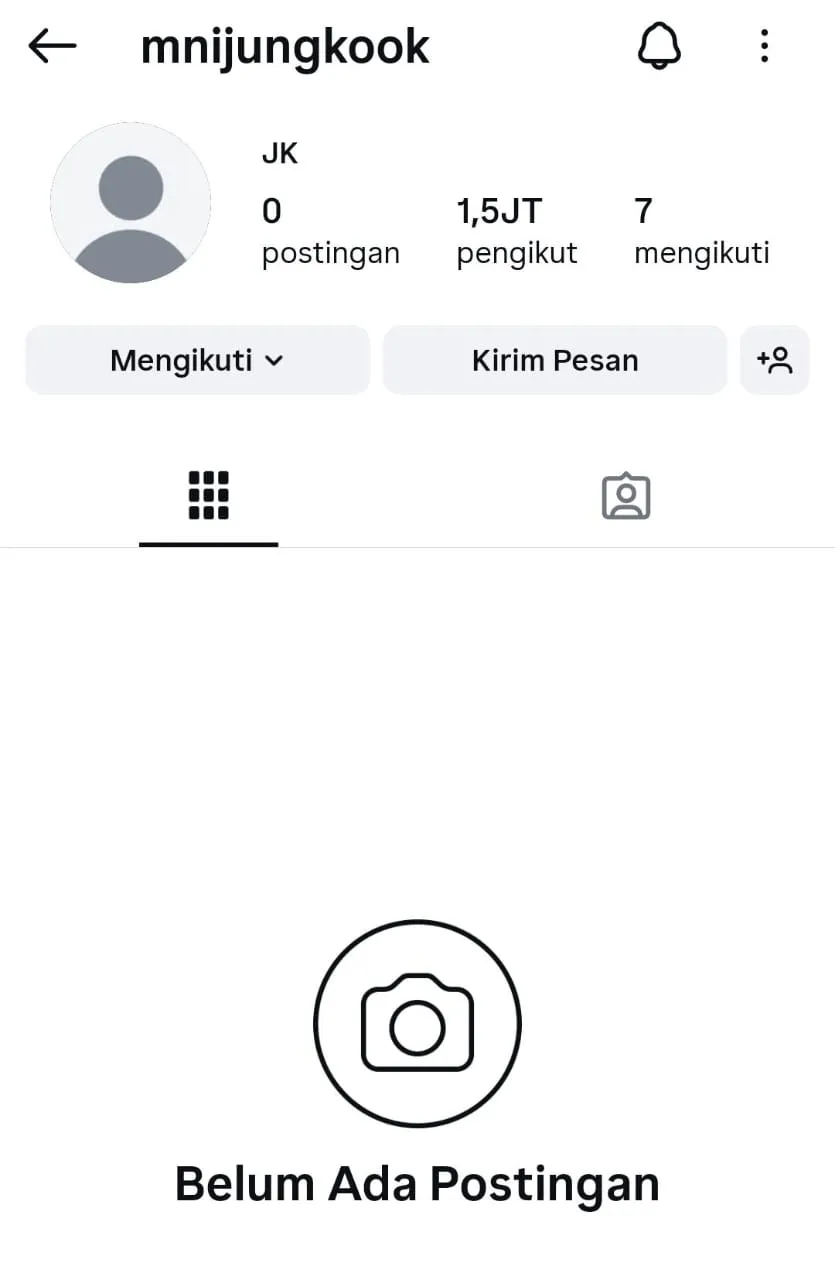View the profile picture
The image size is (835, 1280).
(131, 203)
